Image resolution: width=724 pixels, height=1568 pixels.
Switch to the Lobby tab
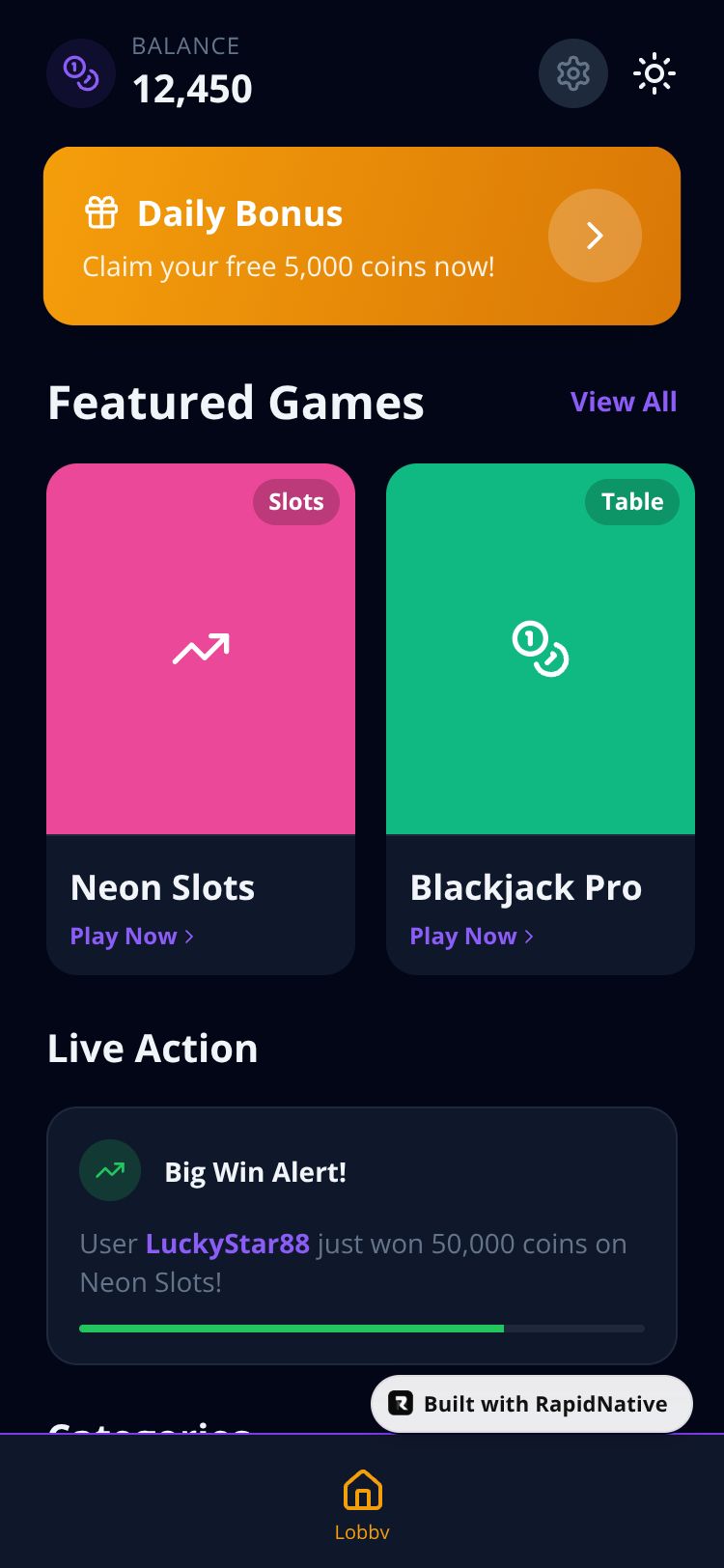[362, 1502]
